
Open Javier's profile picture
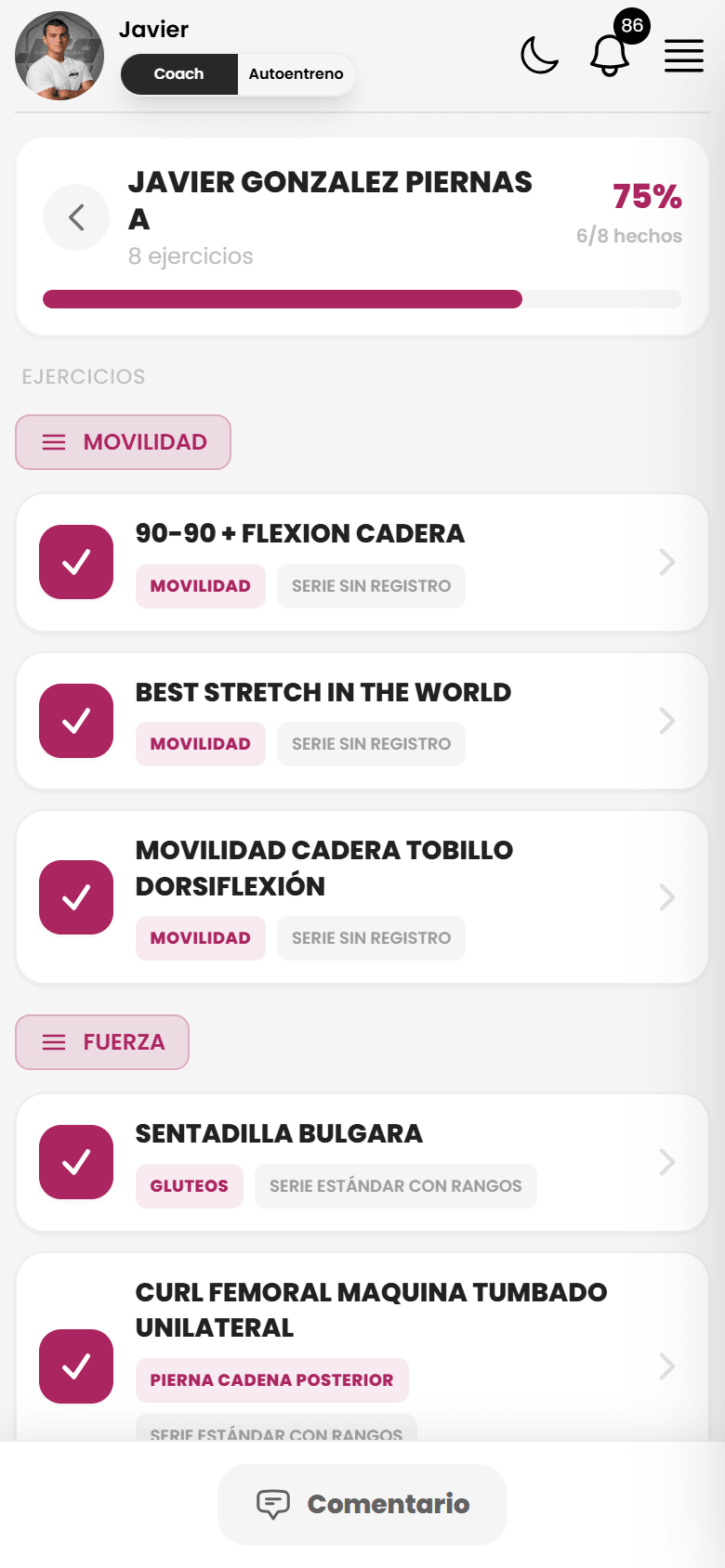[59, 56]
